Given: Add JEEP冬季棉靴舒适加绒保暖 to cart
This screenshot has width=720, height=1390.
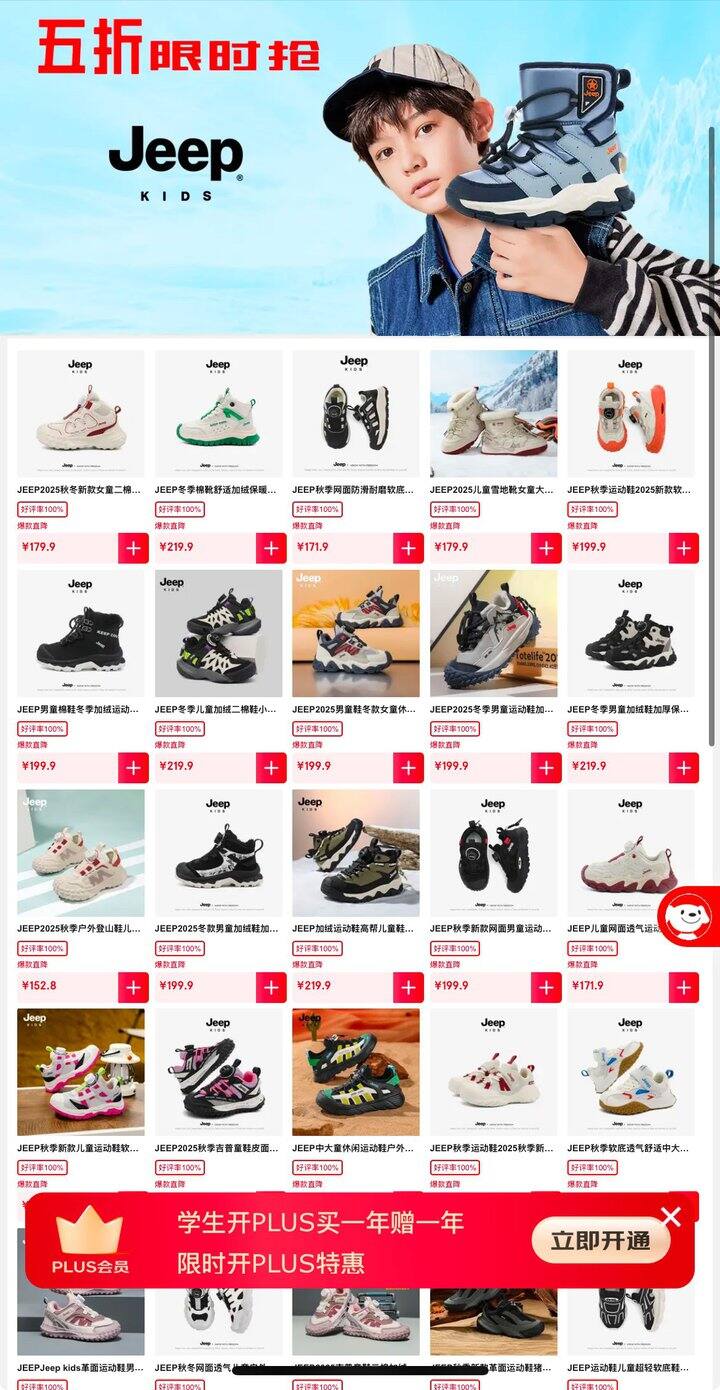Looking at the screenshot, I should coord(271,548).
